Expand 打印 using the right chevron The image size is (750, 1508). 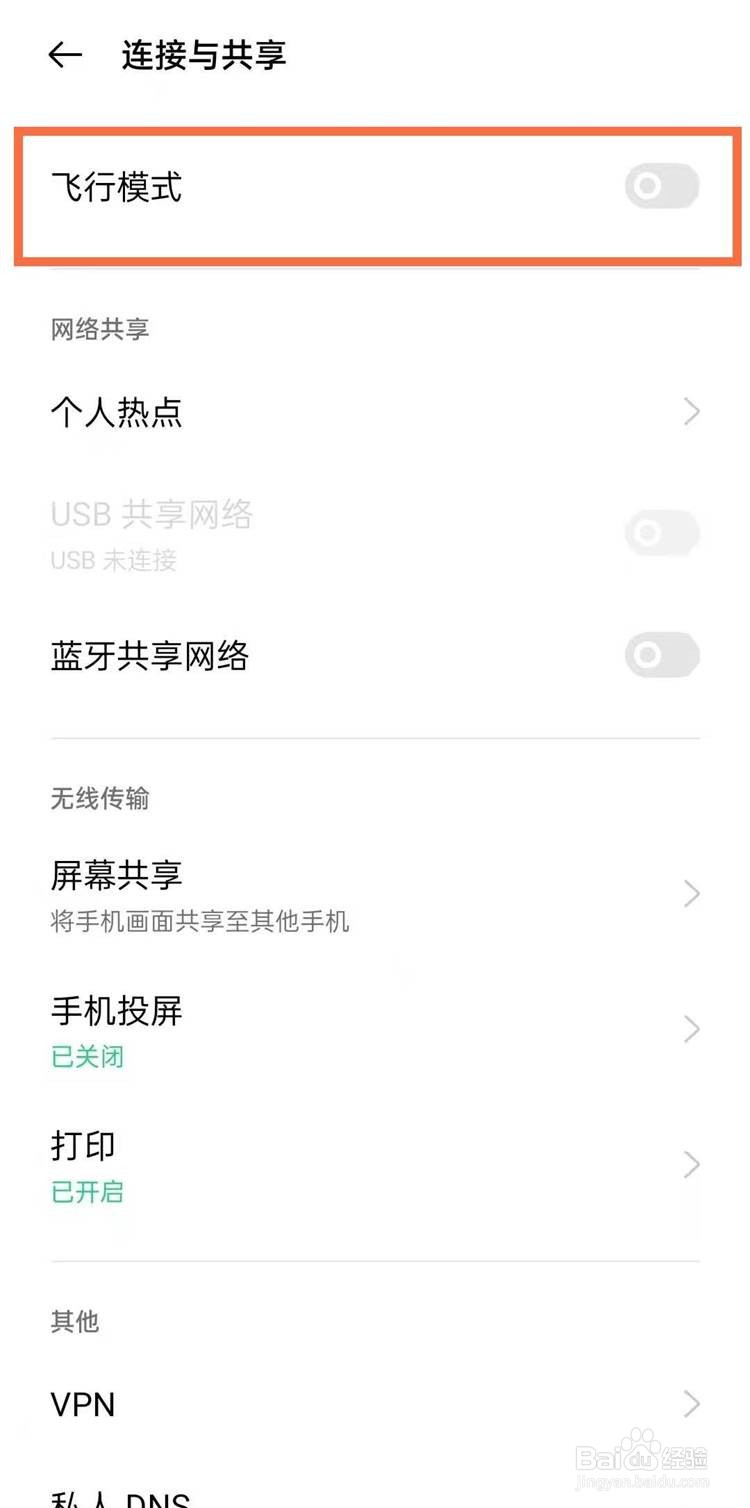691,1164
